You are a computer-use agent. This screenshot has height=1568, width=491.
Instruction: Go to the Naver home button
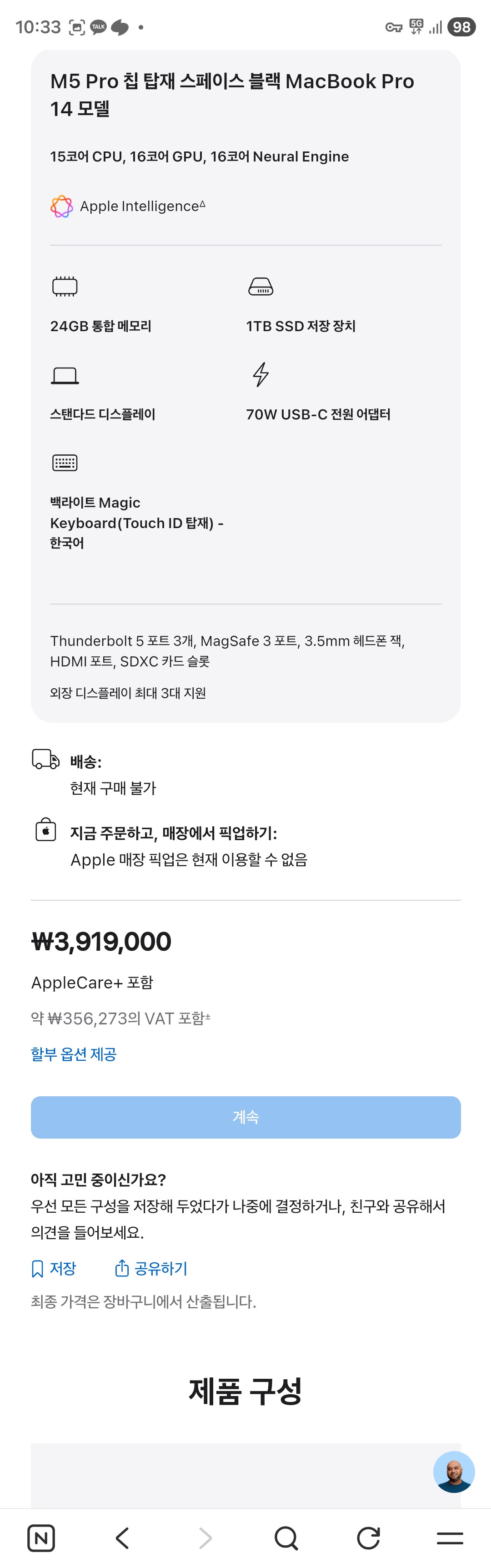(x=41, y=1538)
